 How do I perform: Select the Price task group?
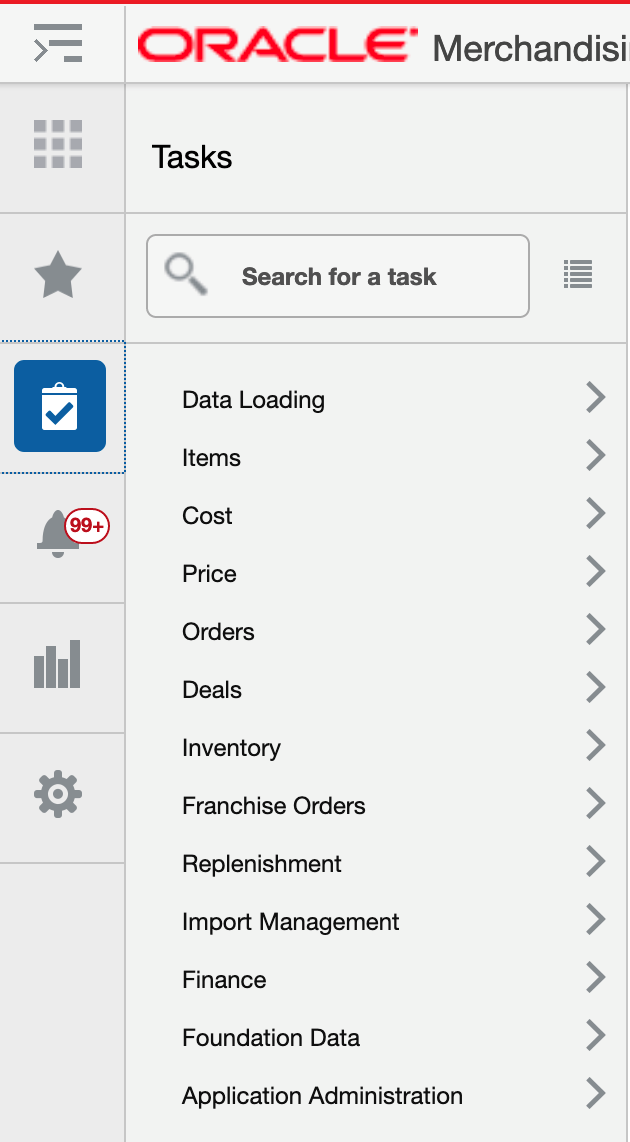click(209, 574)
